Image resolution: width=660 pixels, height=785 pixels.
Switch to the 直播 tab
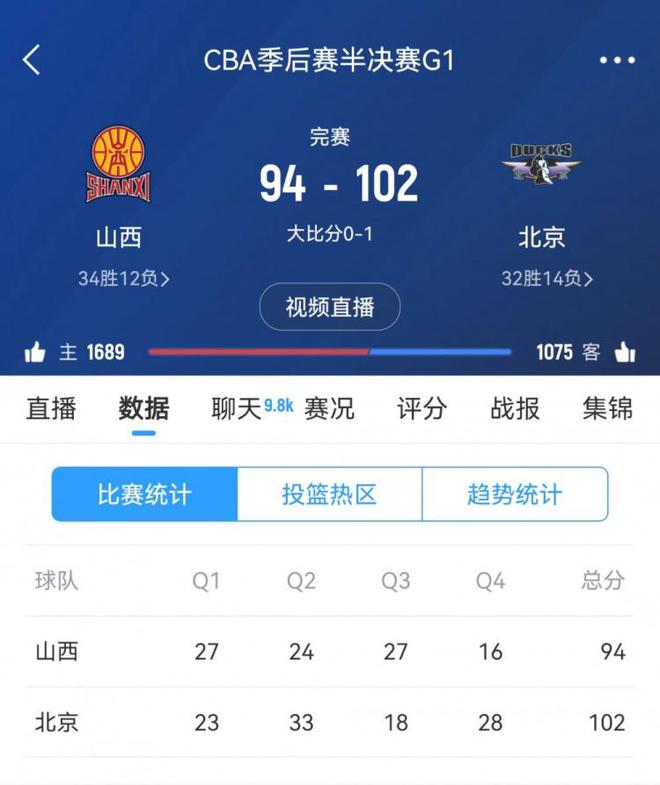click(x=51, y=408)
